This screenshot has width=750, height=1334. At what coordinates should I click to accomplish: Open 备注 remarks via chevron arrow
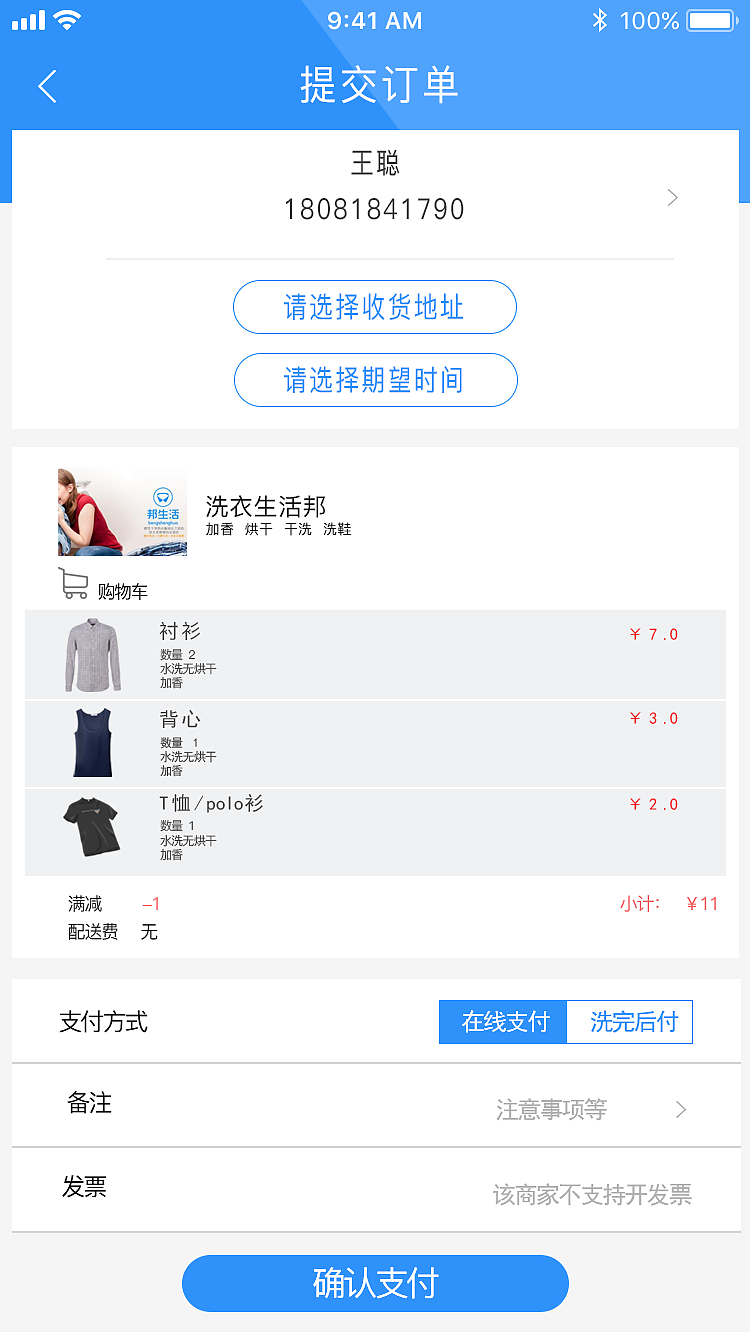(680, 1109)
